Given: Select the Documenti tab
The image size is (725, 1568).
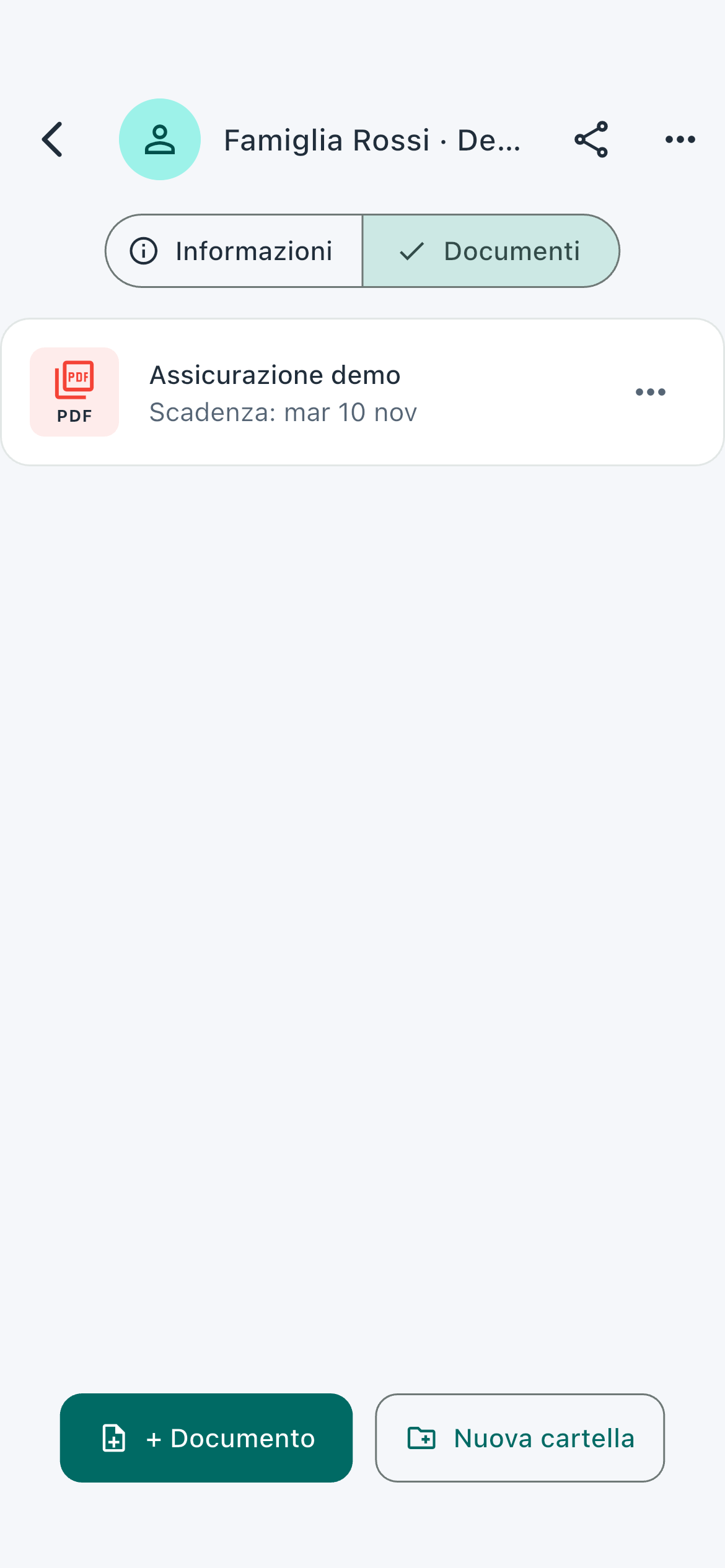Looking at the screenshot, I should click(x=491, y=251).
